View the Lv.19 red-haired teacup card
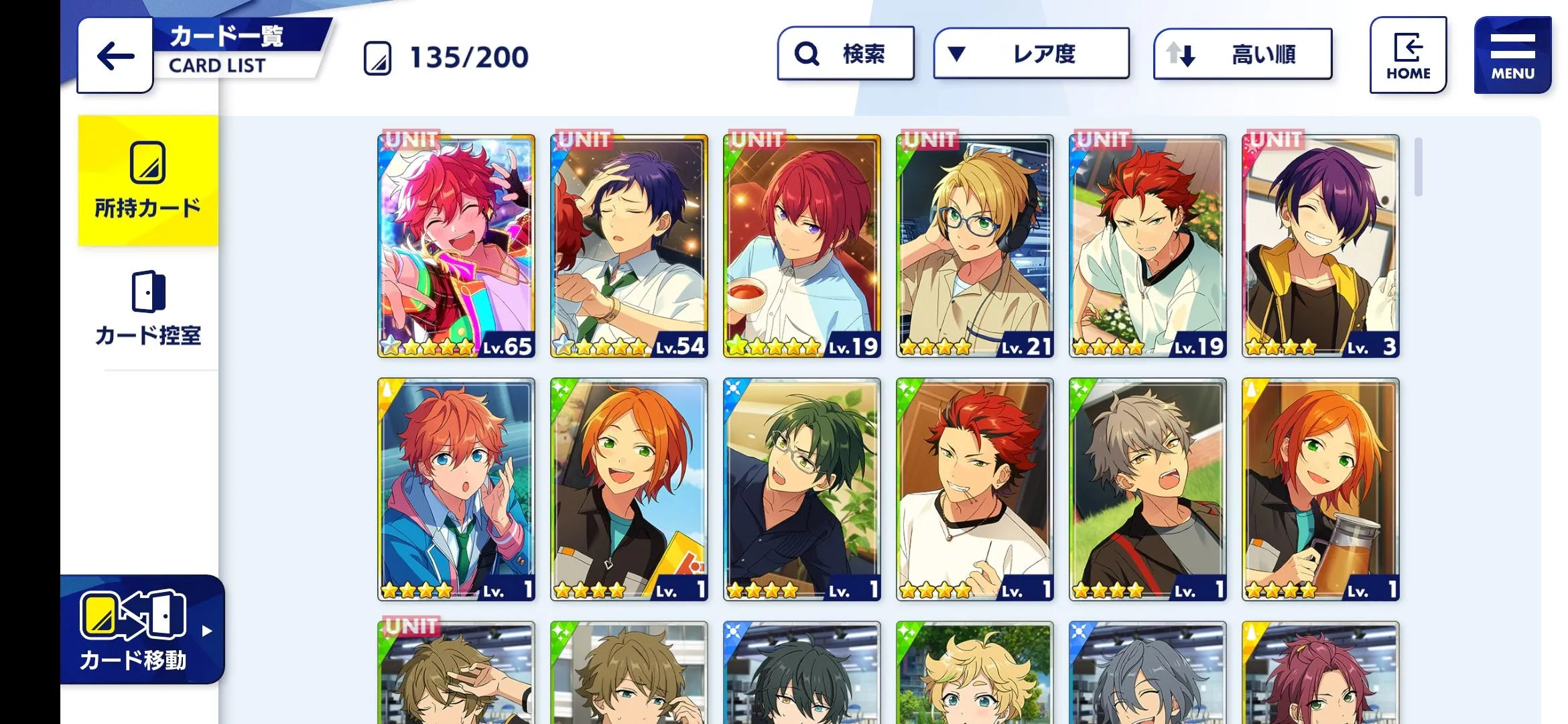The image size is (1568, 724). [x=802, y=246]
